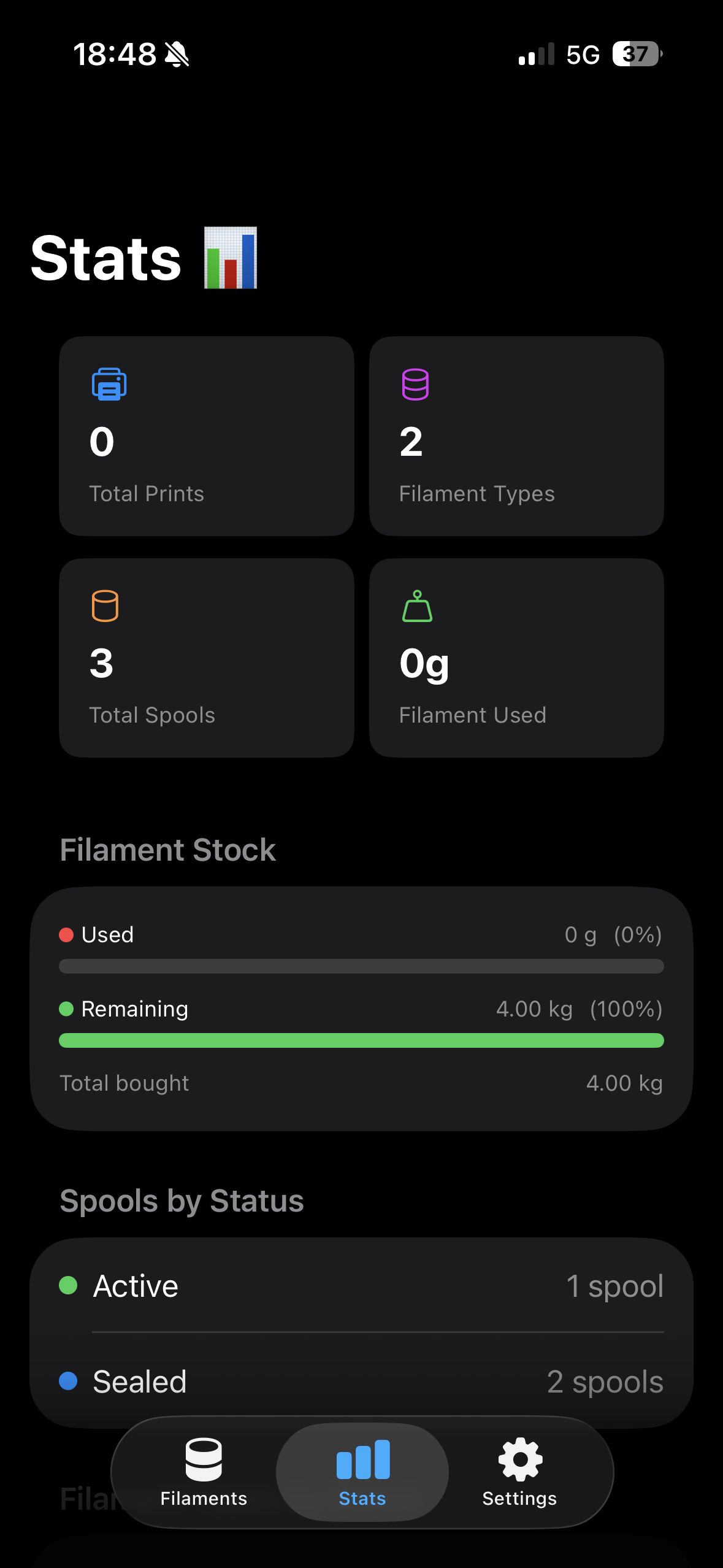The image size is (723, 1568).
Task: Click the green Remaining progress bar
Action: pyautogui.click(x=362, y=1040)
